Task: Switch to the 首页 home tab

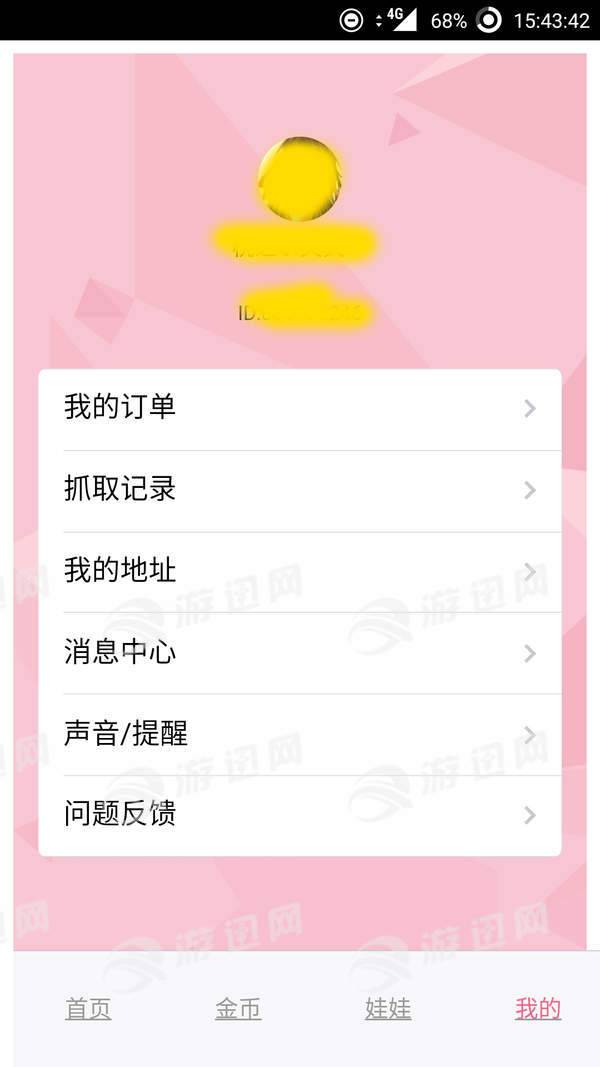Action: pyautogui.click(x=88, y=1009)
